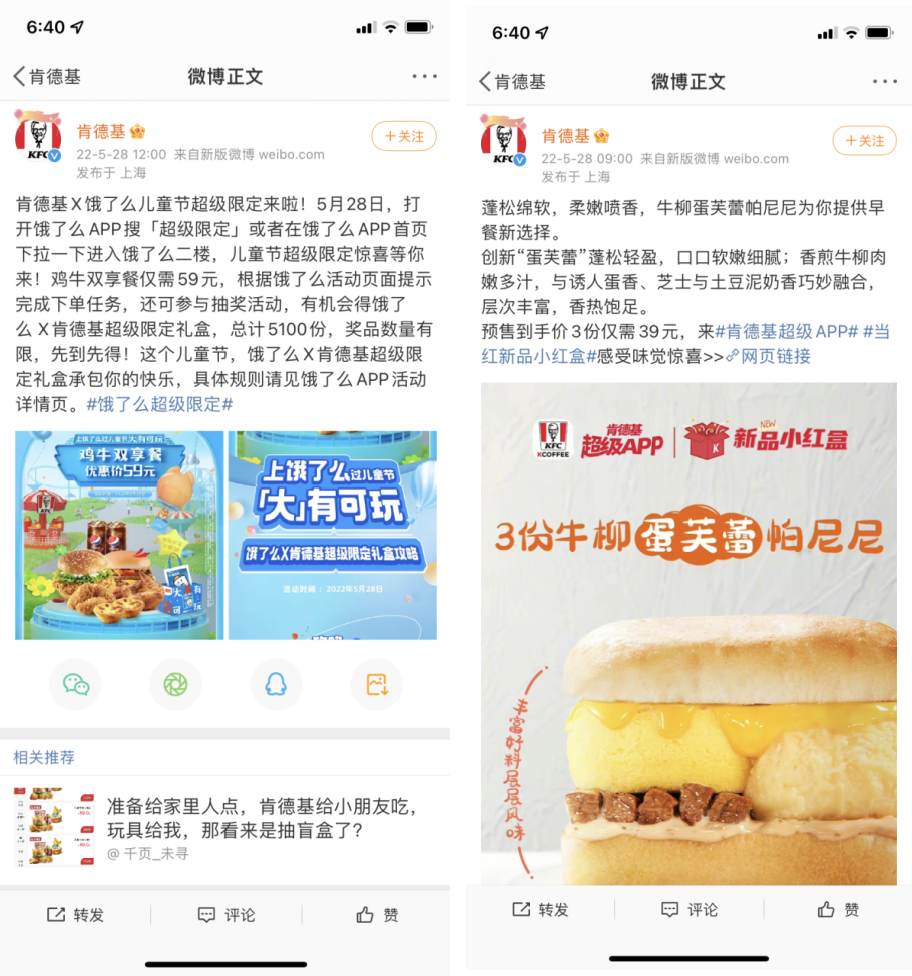Open the #饿了么超级限定# hashtag
The width and height of the screenshot is (912, 976).
160,405
